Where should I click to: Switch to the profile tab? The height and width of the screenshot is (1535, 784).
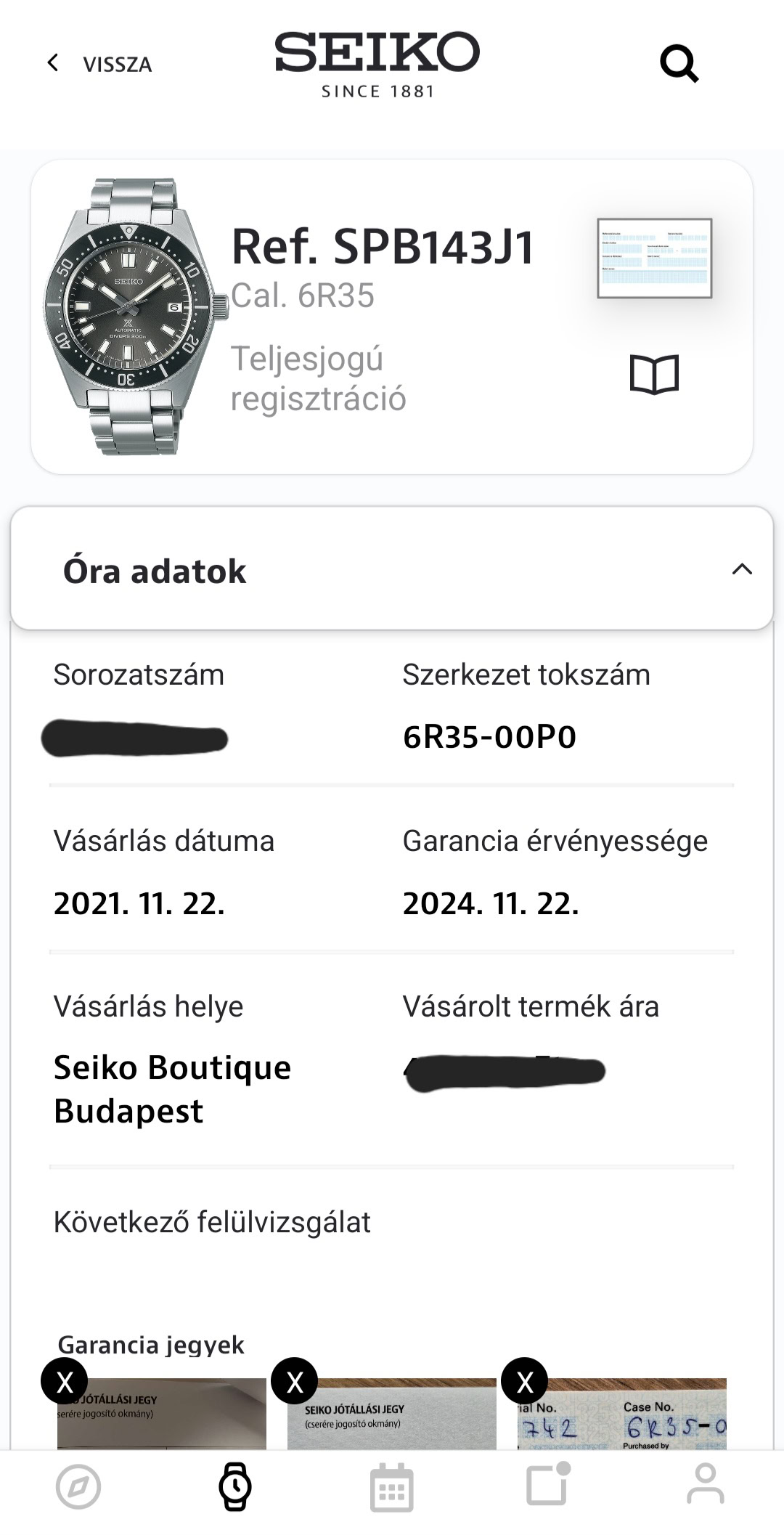(x=705, y=1485)
